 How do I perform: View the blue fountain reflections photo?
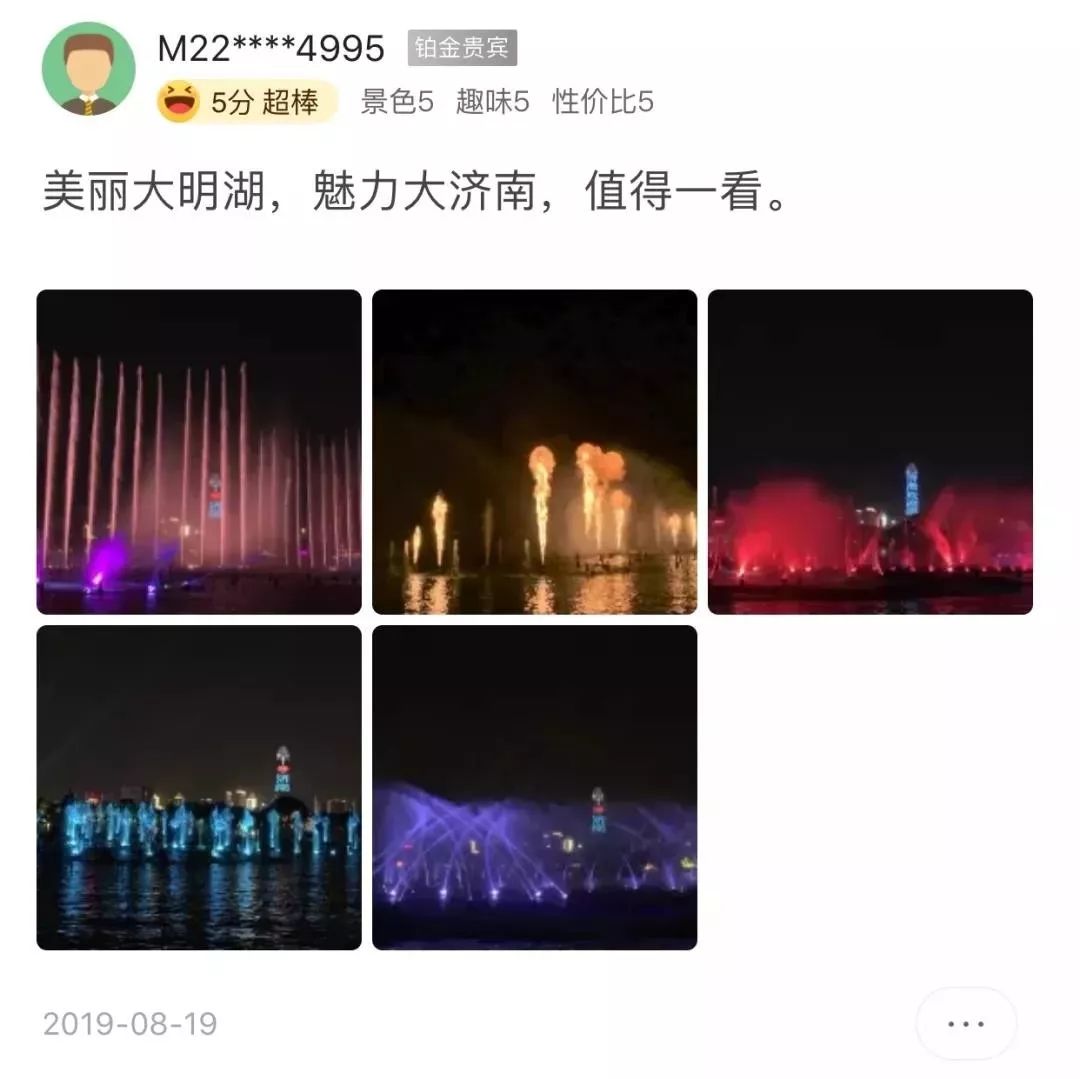click(199, 787)
